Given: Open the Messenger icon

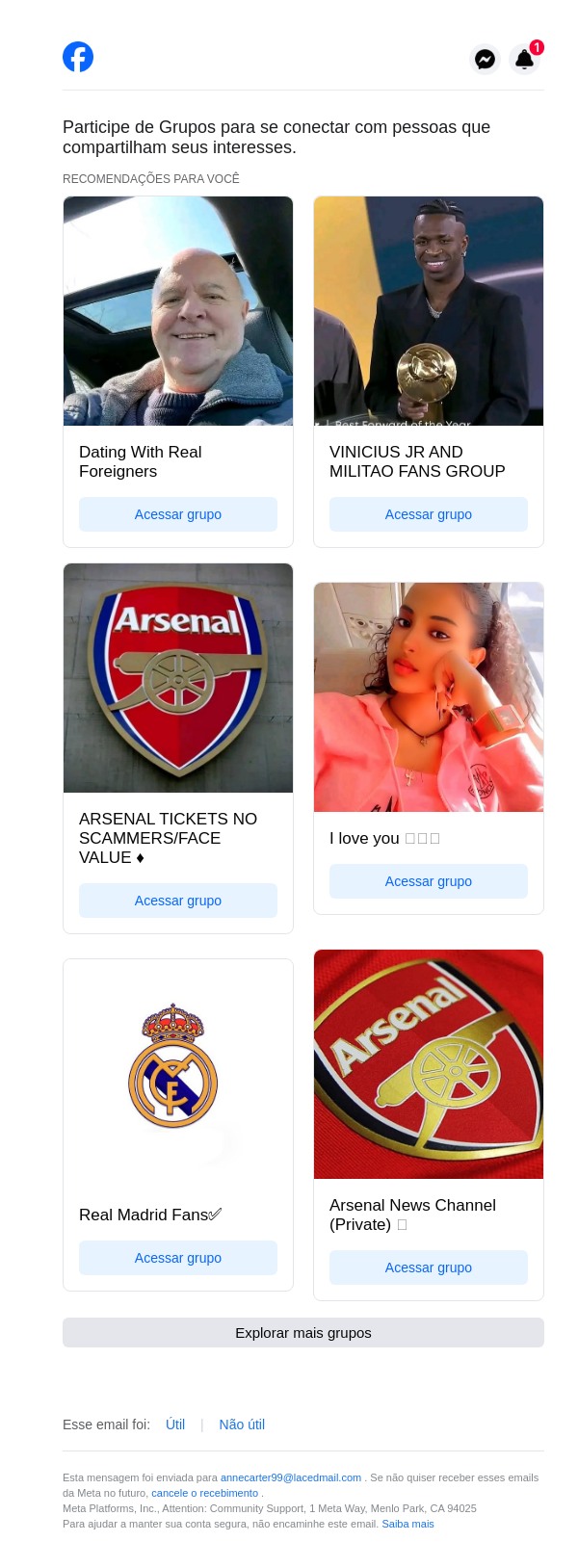Looking at the screenshot, I should (486, 60).
